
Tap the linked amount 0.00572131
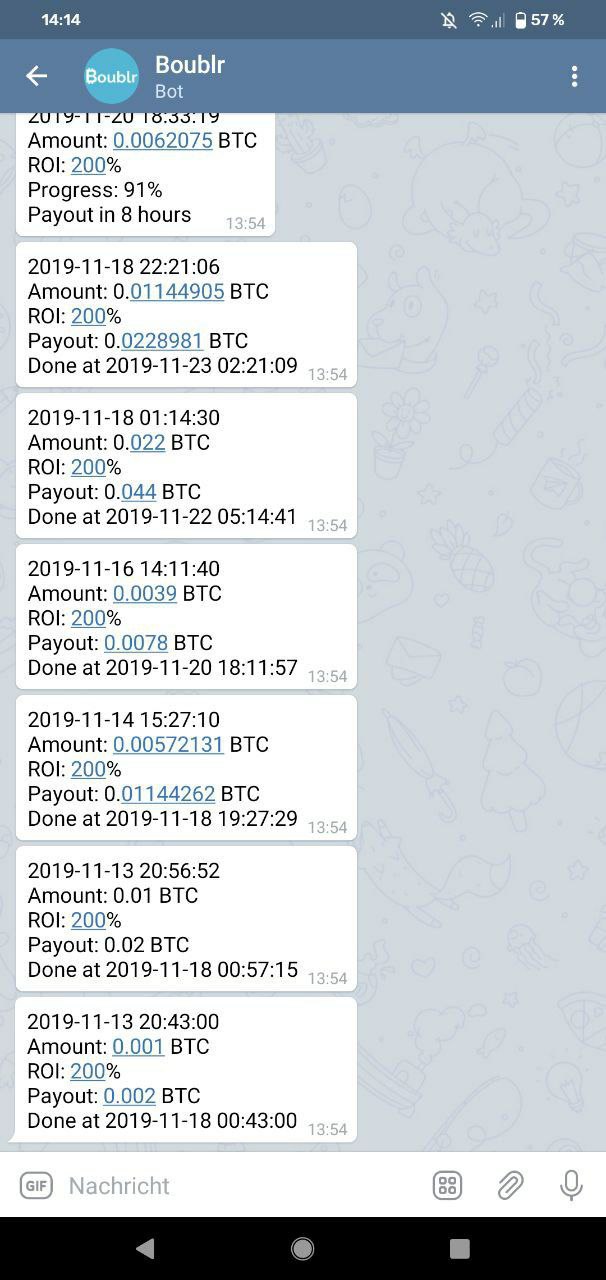click(x=168, y=744)
